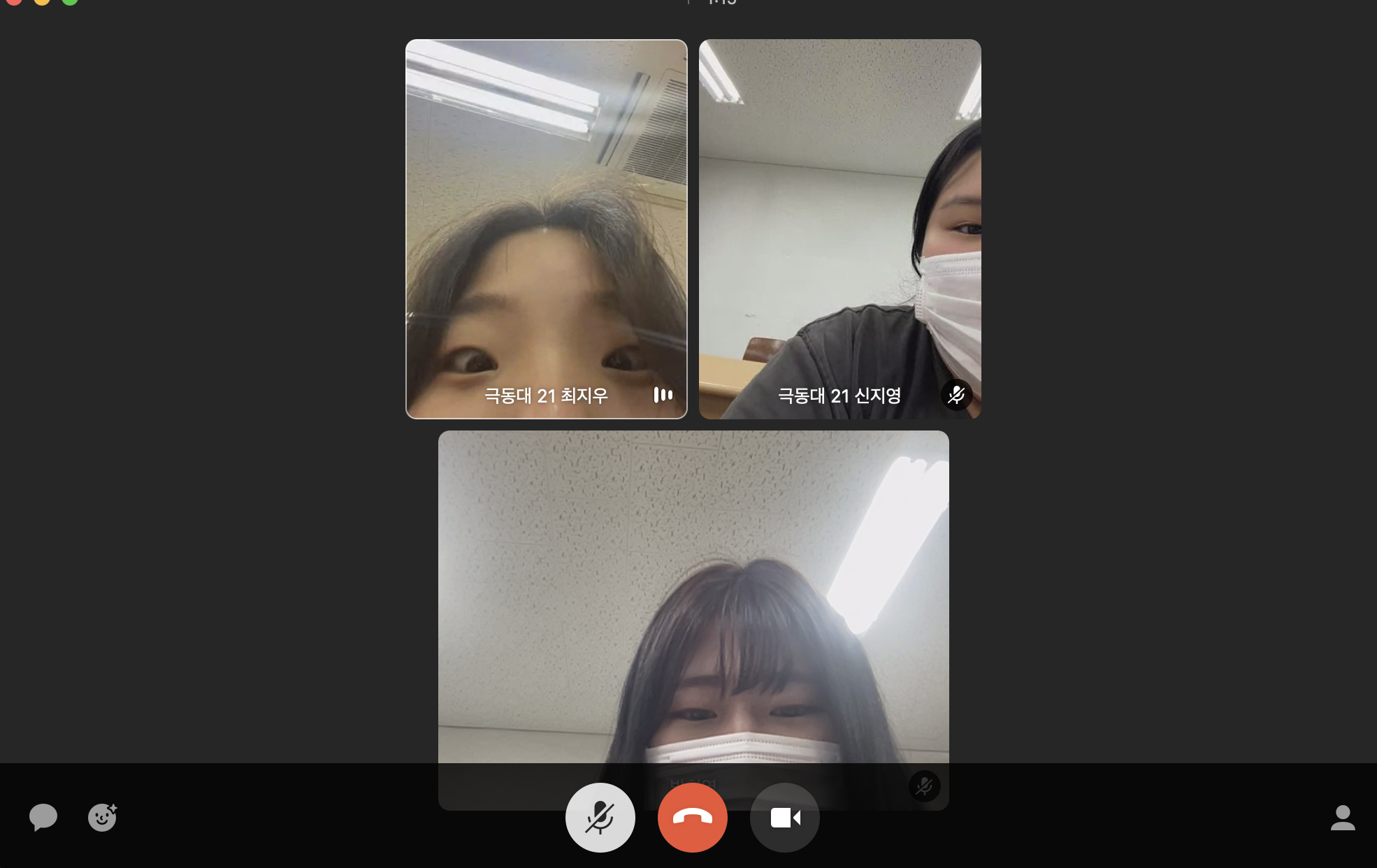The image size is (1377, 868).
Task: Close the window with the red button
Action: (14, 1)
